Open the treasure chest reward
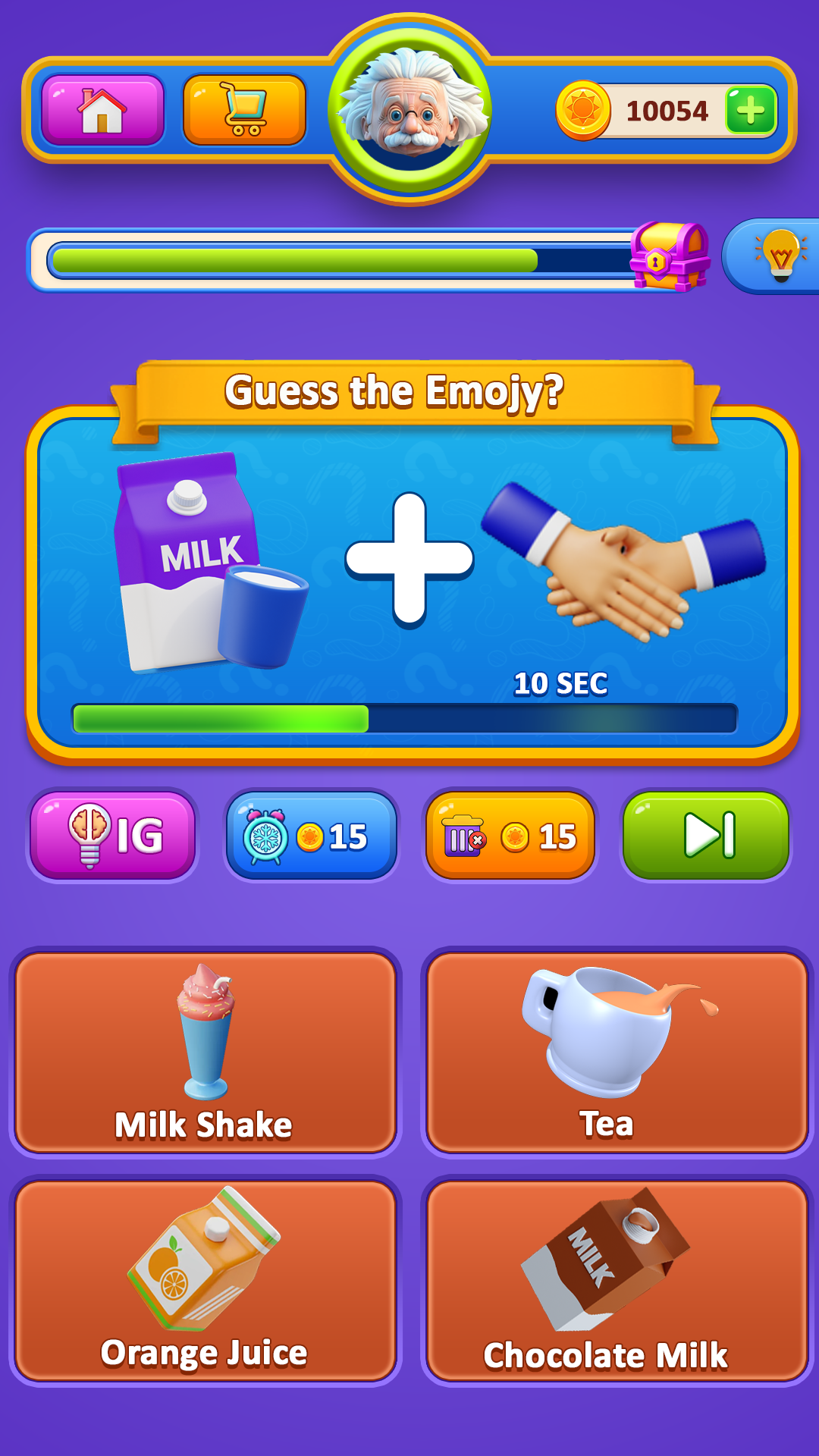Viewport: 819px width, 1456px height. pos(669,257)
